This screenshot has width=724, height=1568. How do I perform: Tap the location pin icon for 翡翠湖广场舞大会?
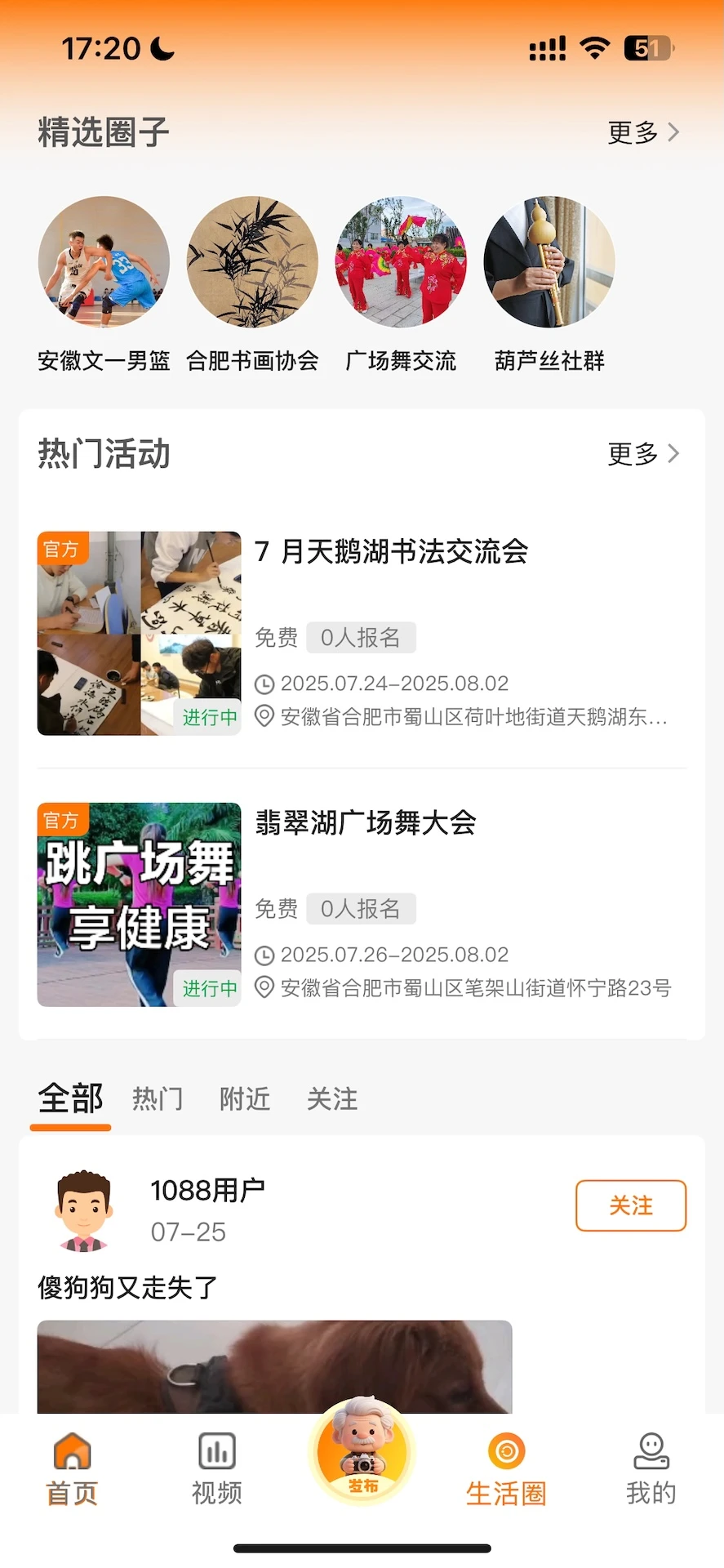click(x=263, y=989)
